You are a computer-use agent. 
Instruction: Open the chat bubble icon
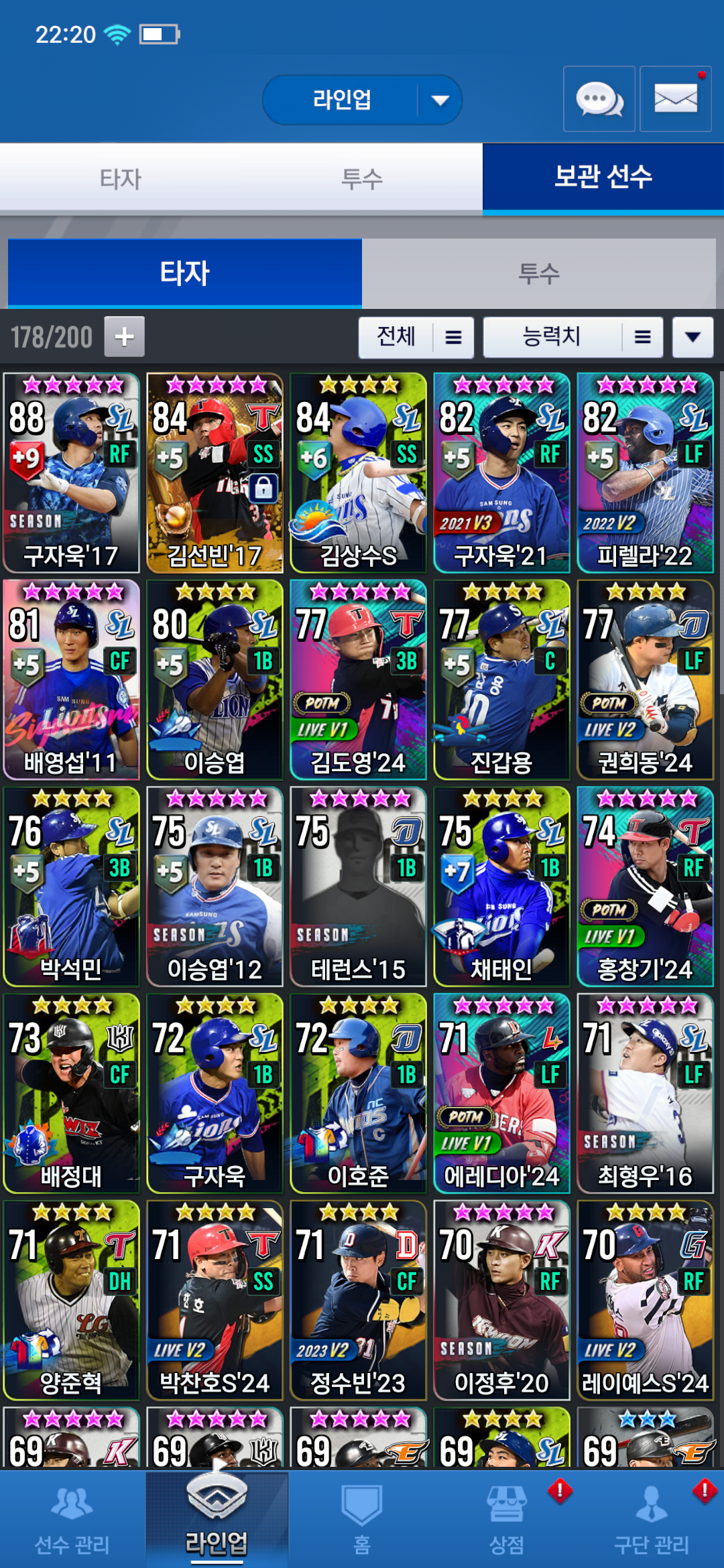click(x=599, y=99)
